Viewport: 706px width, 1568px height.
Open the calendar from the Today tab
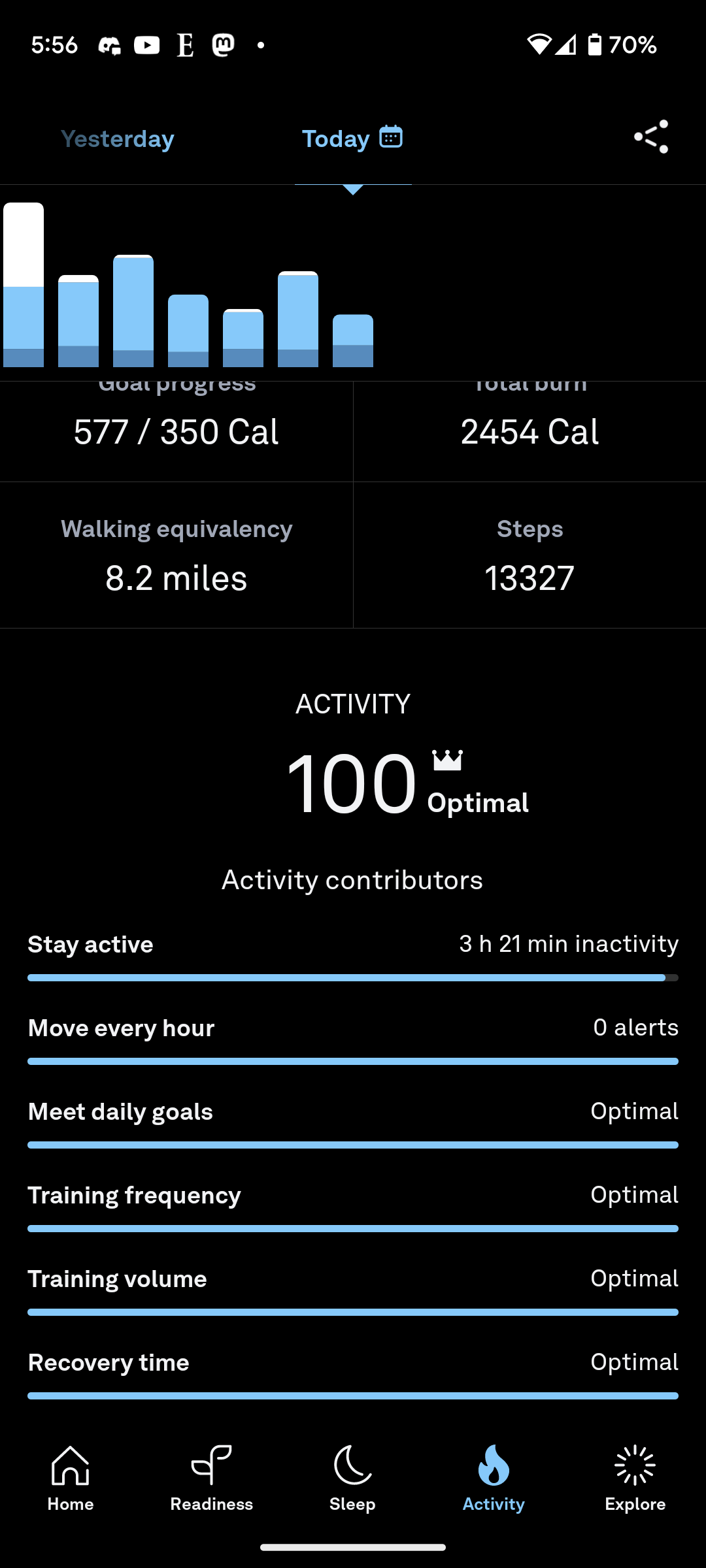391,137
